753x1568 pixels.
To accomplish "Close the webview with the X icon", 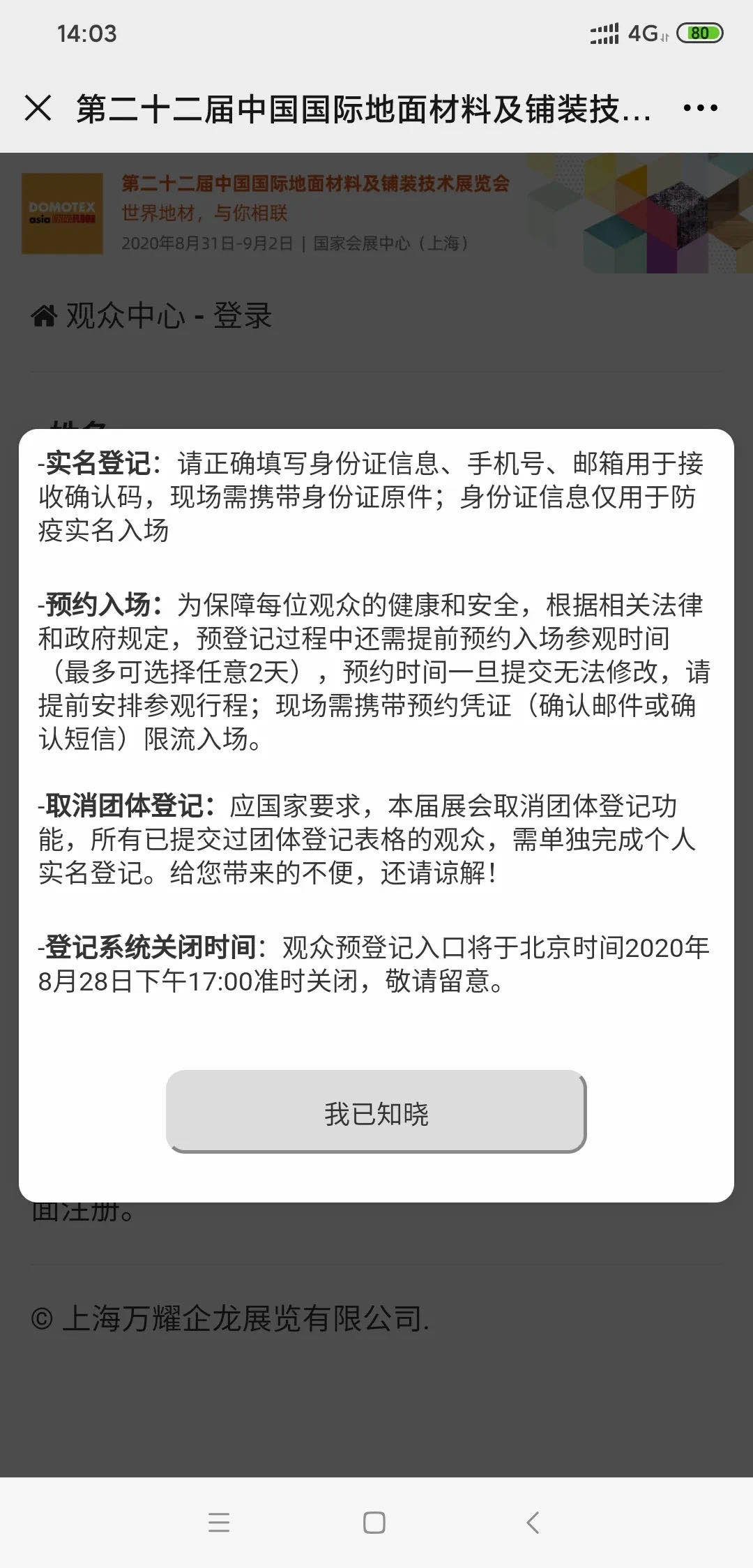I will tap(38, 108).
